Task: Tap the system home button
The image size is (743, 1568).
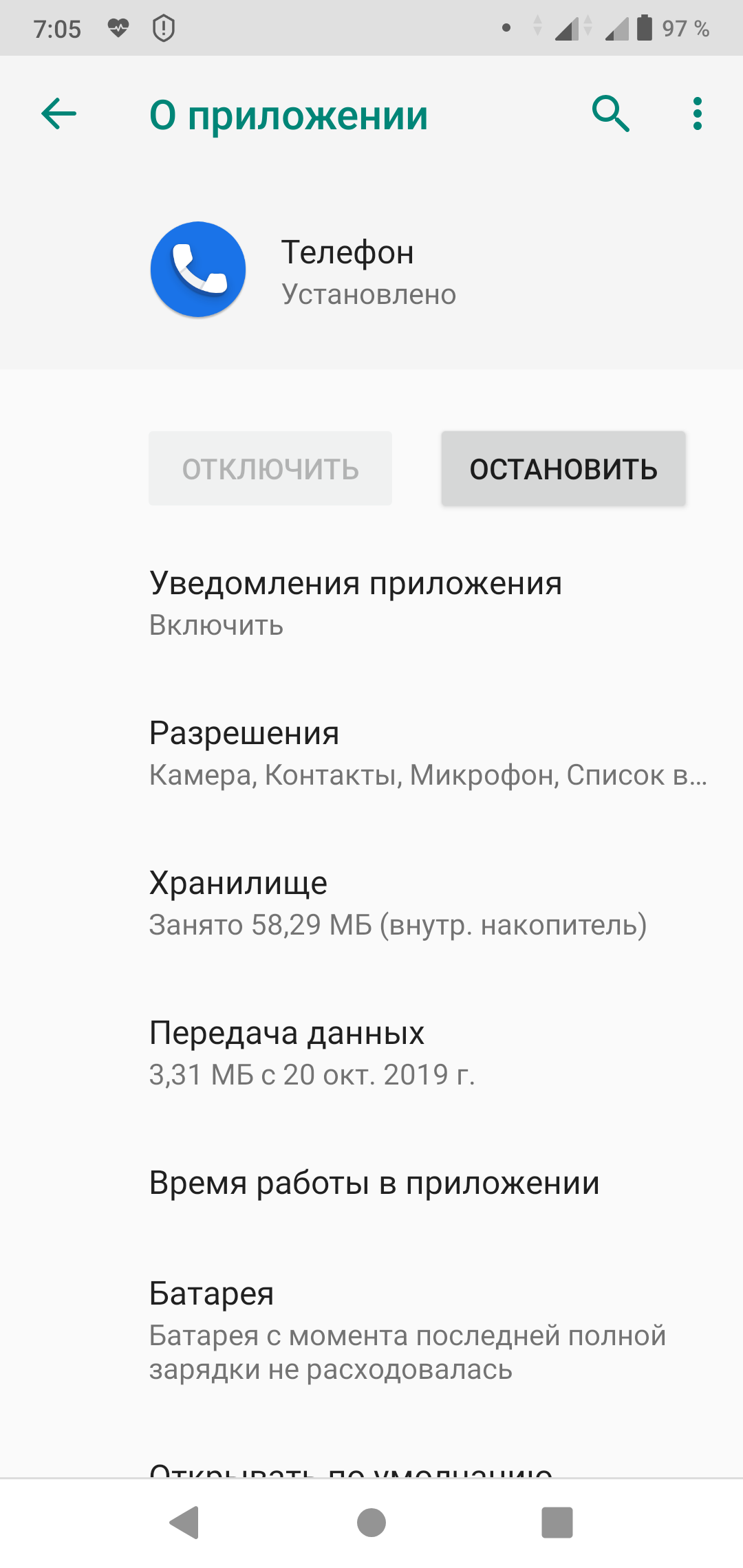Action: 371,1522
